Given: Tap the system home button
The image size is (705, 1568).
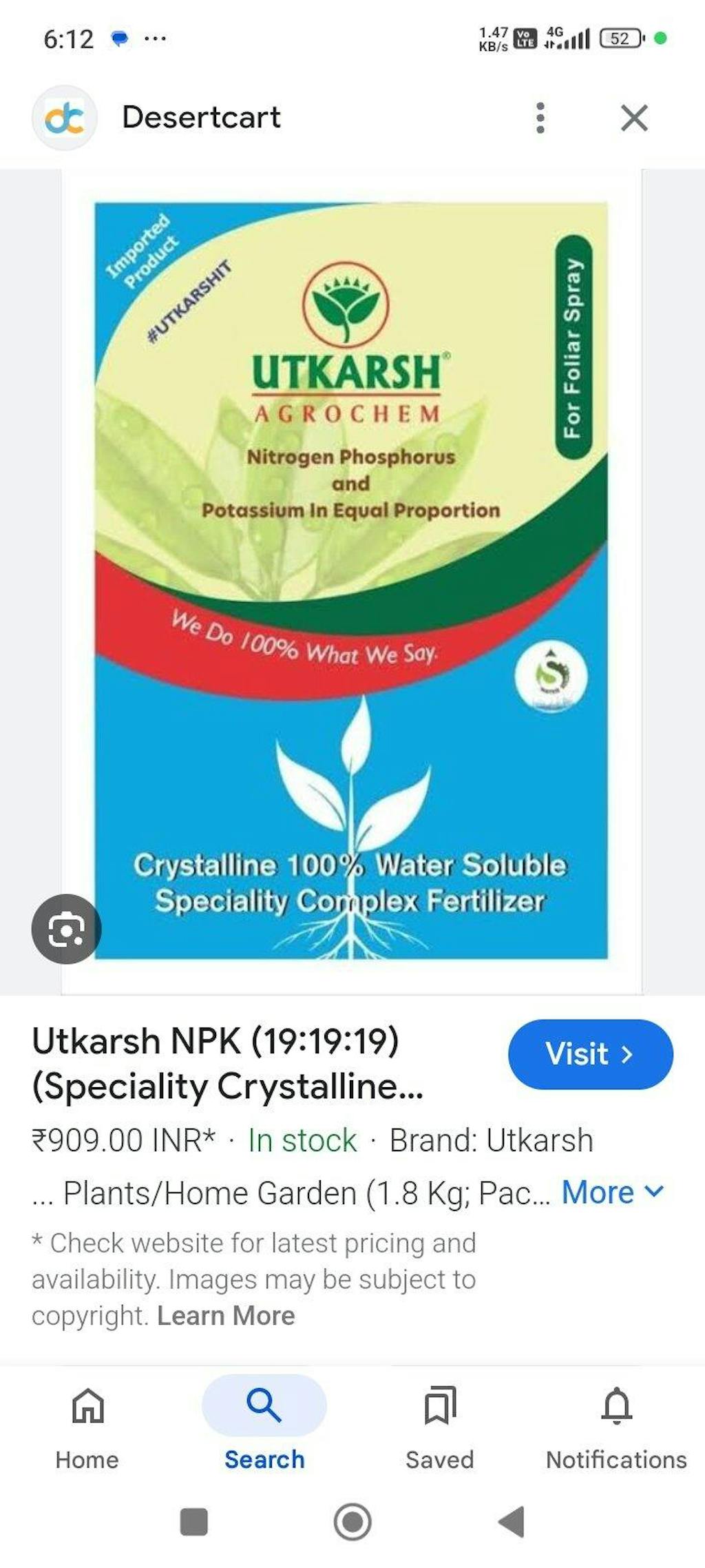Looking at the screenshot, I should [x=352, y=1522].
